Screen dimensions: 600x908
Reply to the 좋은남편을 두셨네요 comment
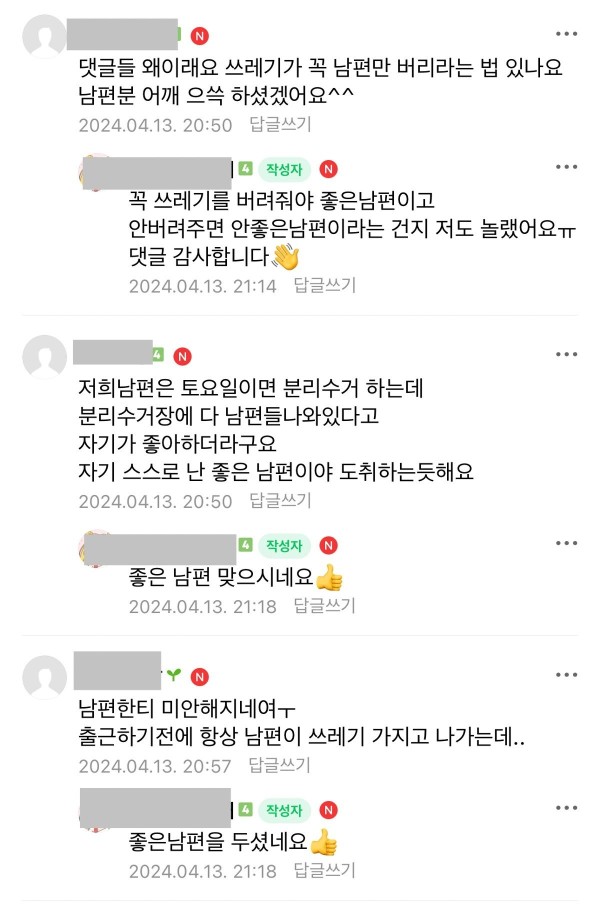(x=324, y=870)
